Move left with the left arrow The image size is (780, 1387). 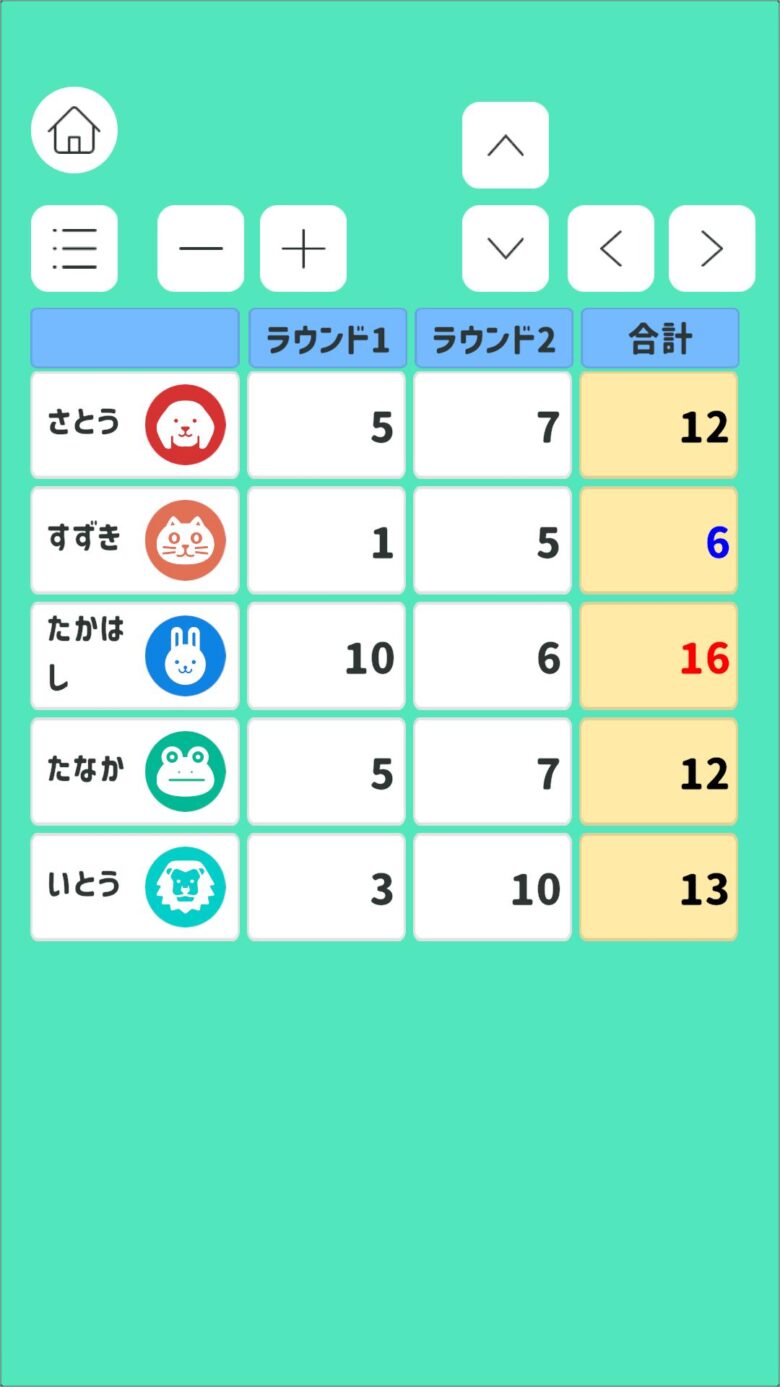(x=611, y=248)
